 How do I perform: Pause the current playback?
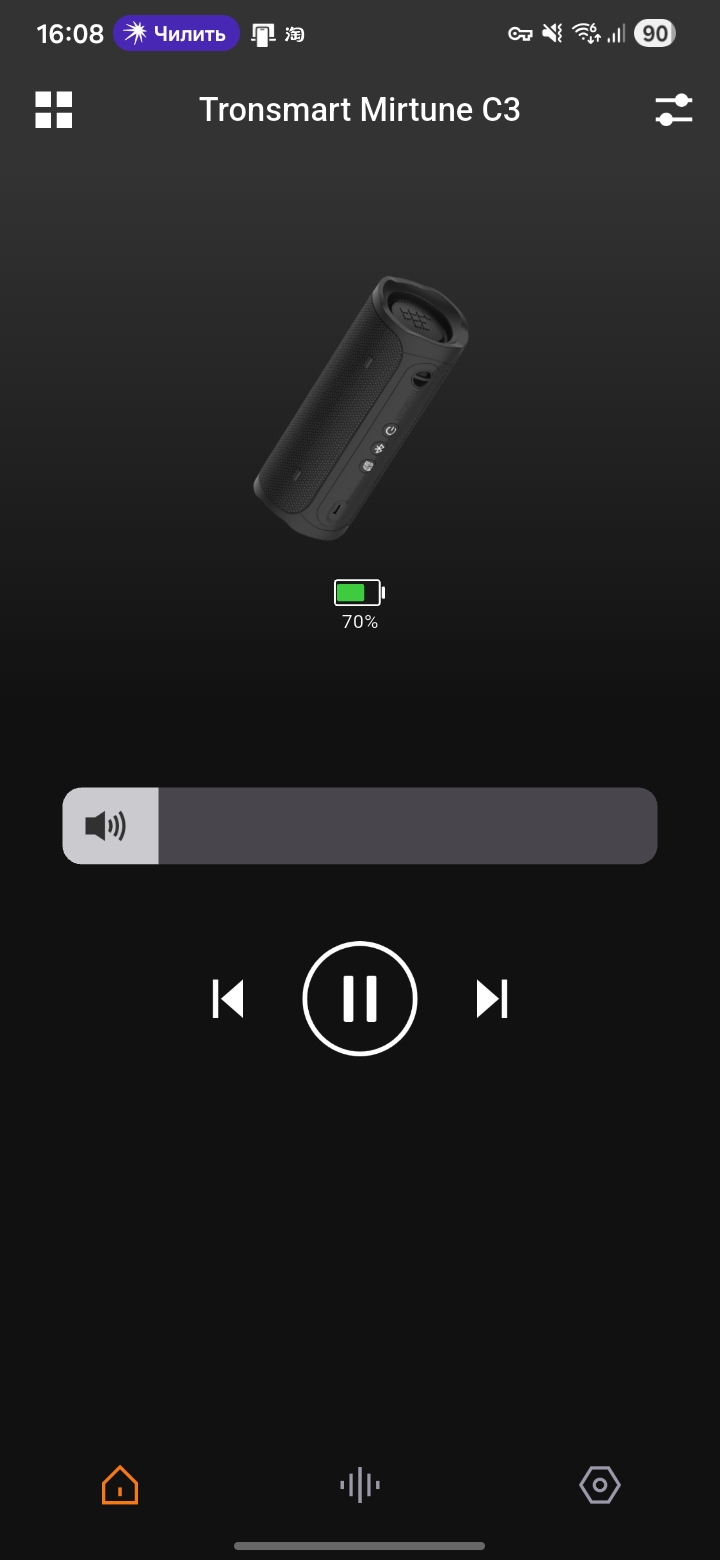click(x=360, y=999)
